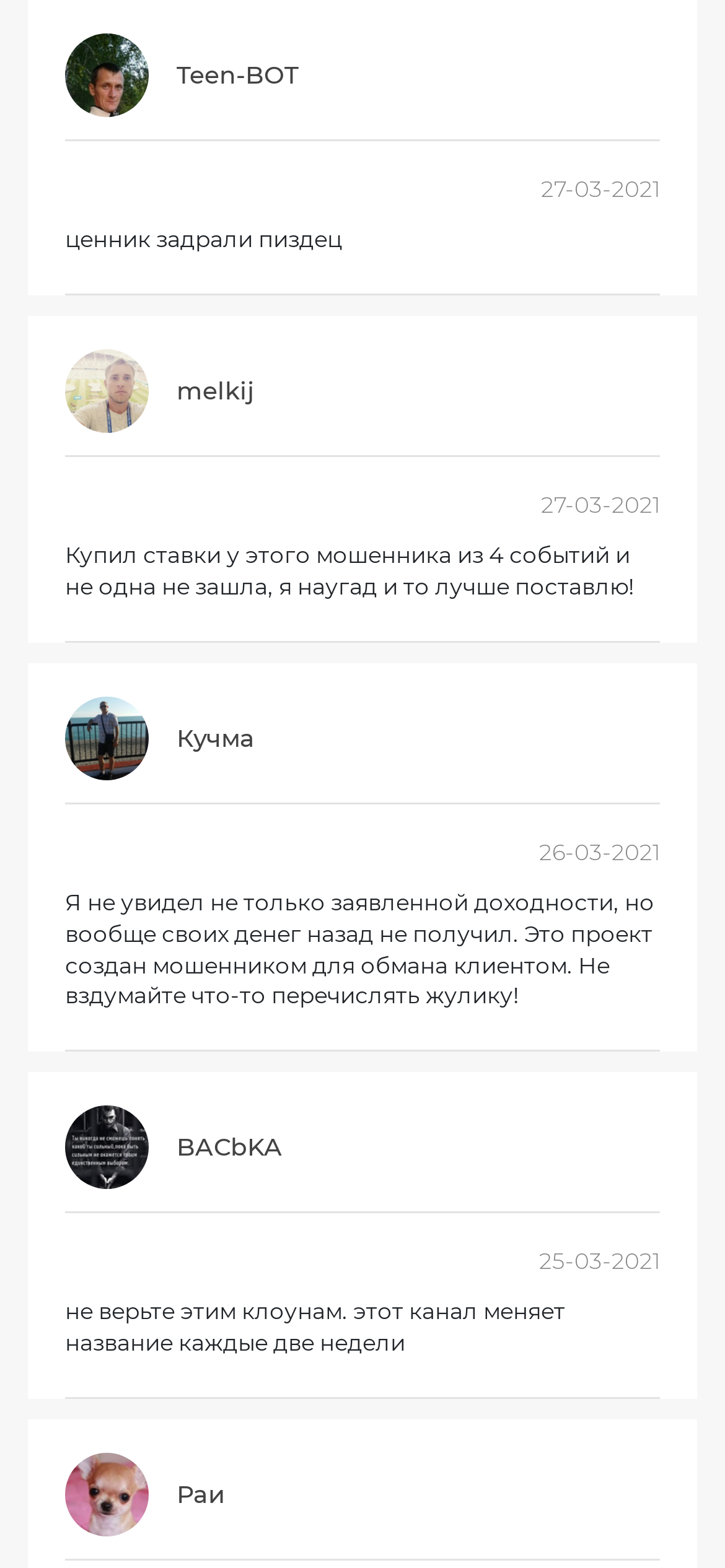Open ВАСЬКА's avatar

click(107, 1147)
